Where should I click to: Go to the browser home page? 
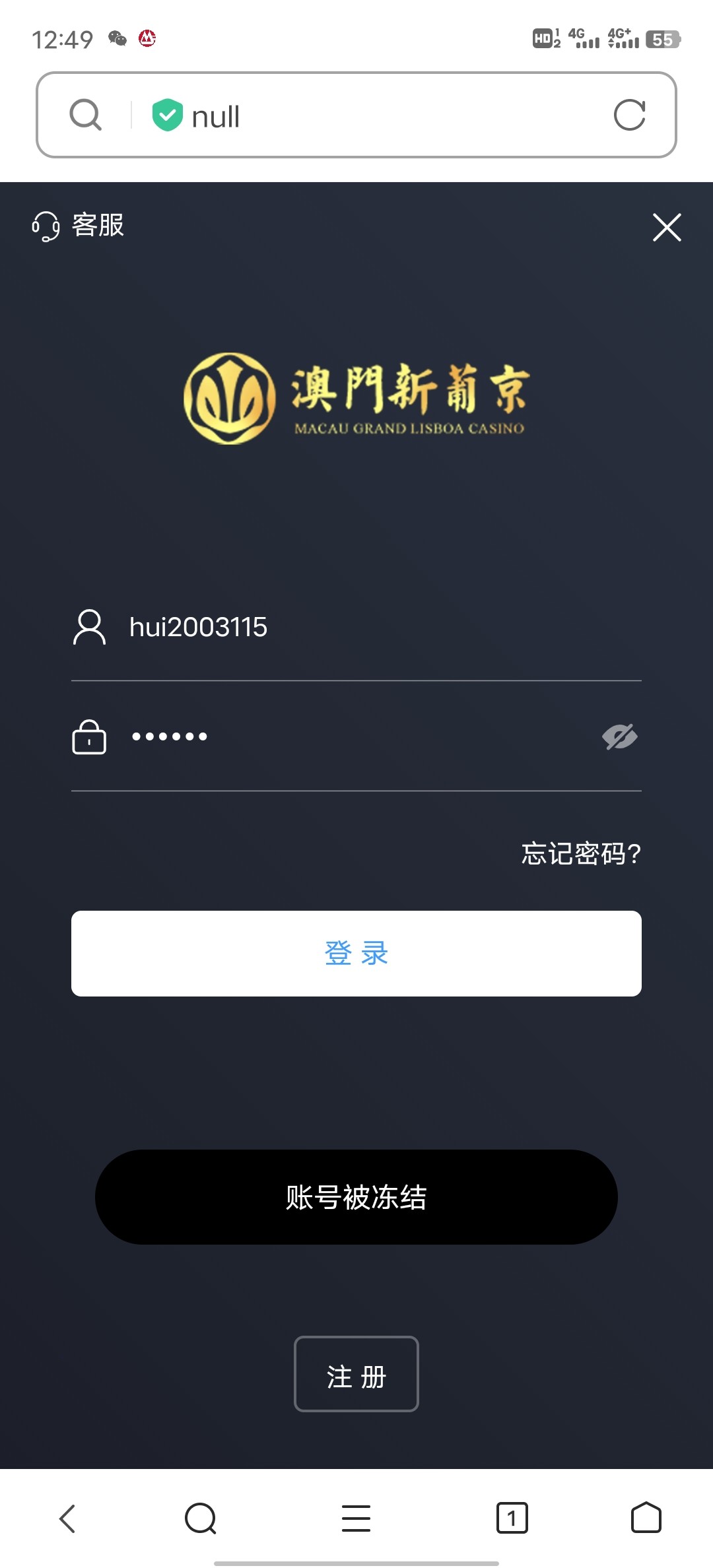tap(646, 1518)
